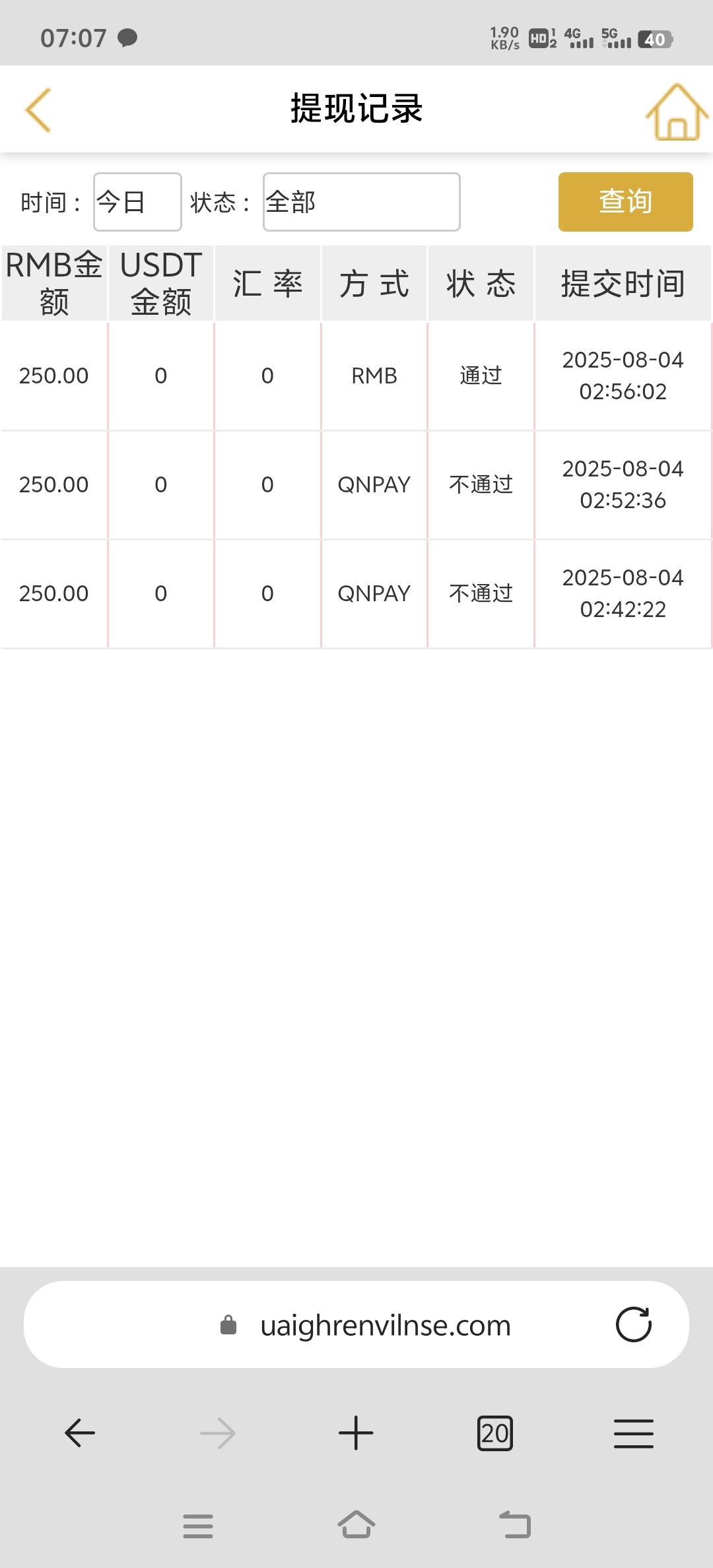The height and width of the screenshot is (1568, 713).
Task: Expand the 状态 dropdown showing 全部
Action: [x=361, y=202]
